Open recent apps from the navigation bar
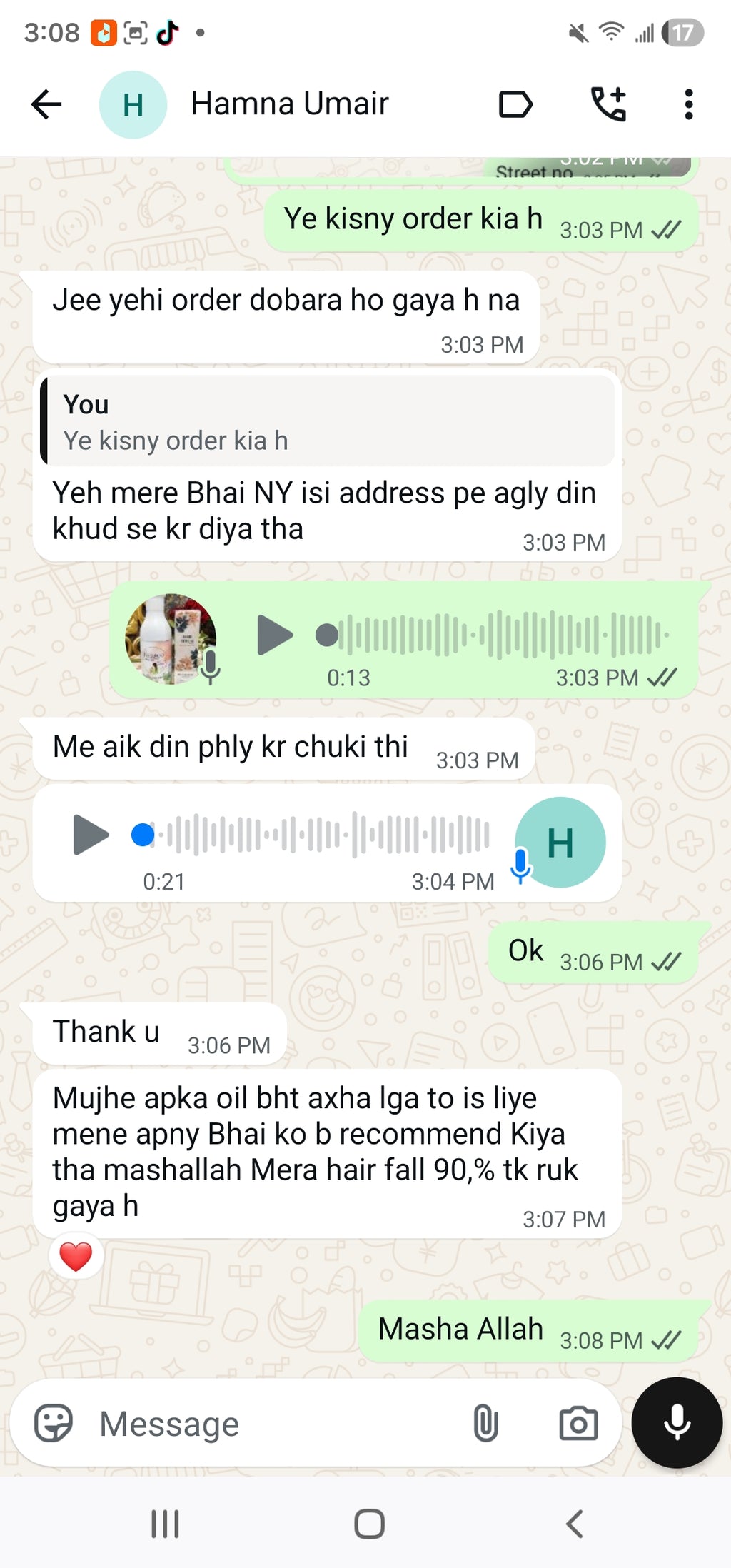The width and height of the screenshot is (731, 1568). (165, 1524)
